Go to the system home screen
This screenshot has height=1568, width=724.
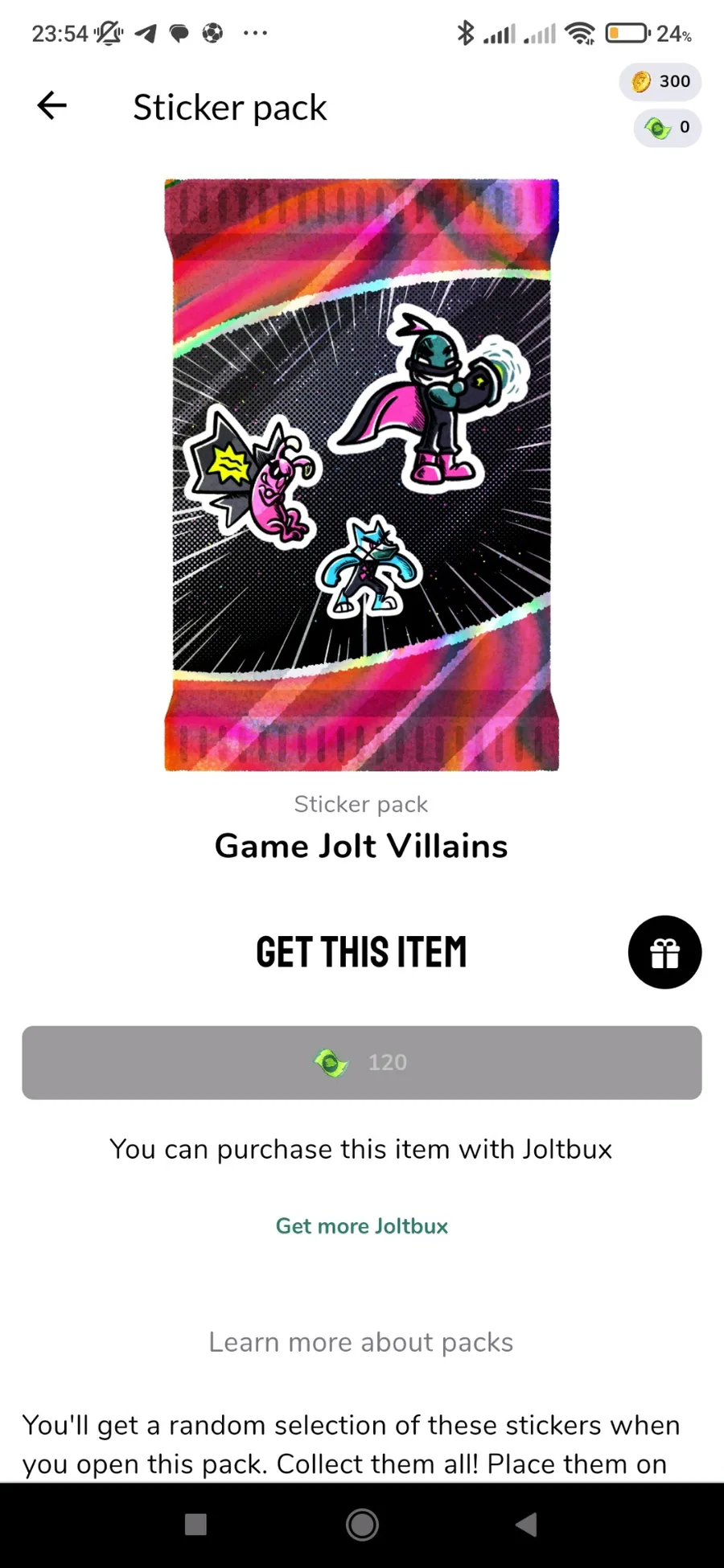point(362,1524)
